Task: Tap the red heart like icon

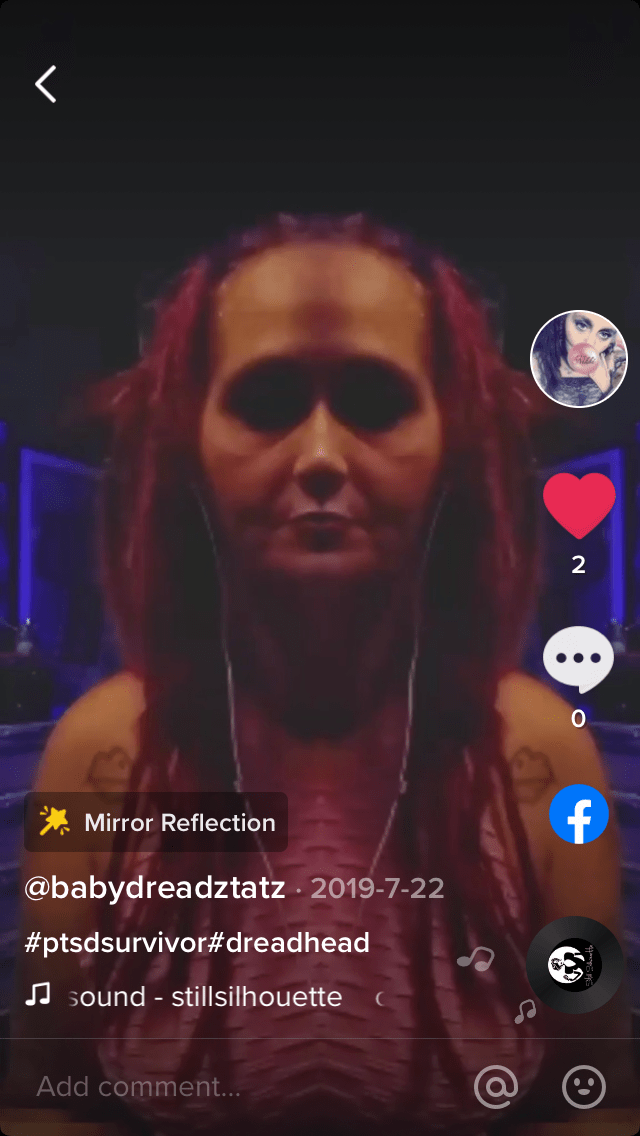Action: click(578, 505)
